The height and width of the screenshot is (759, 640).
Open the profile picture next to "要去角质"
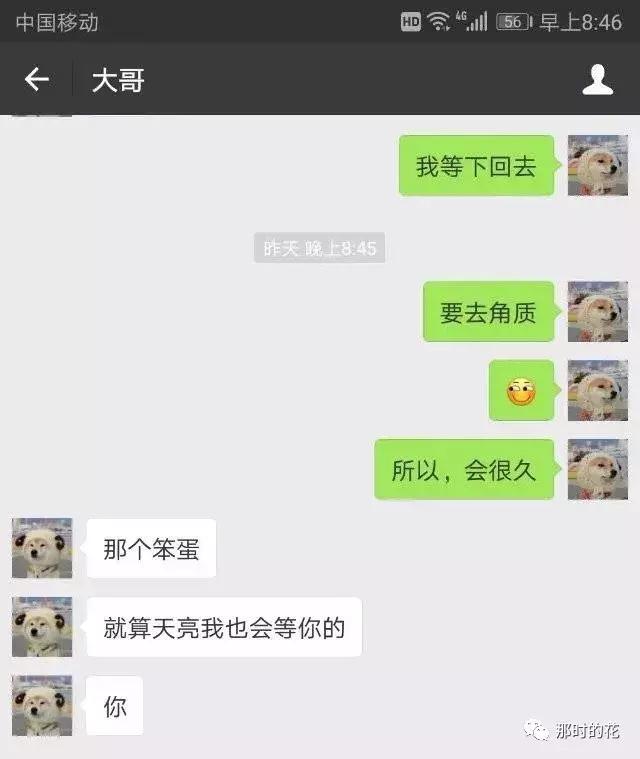click(598, 312)
